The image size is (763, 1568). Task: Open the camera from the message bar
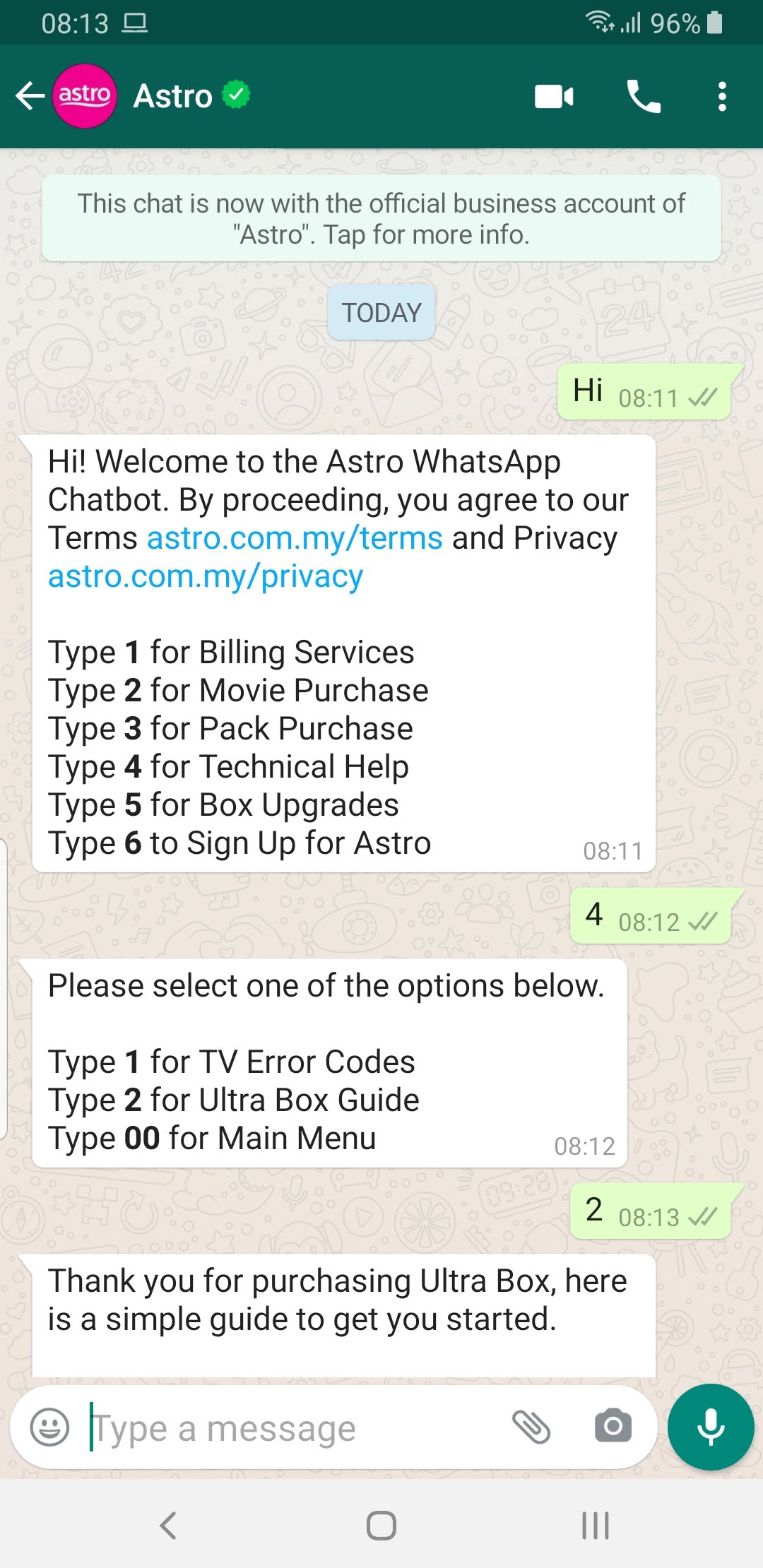[613, 1427]
